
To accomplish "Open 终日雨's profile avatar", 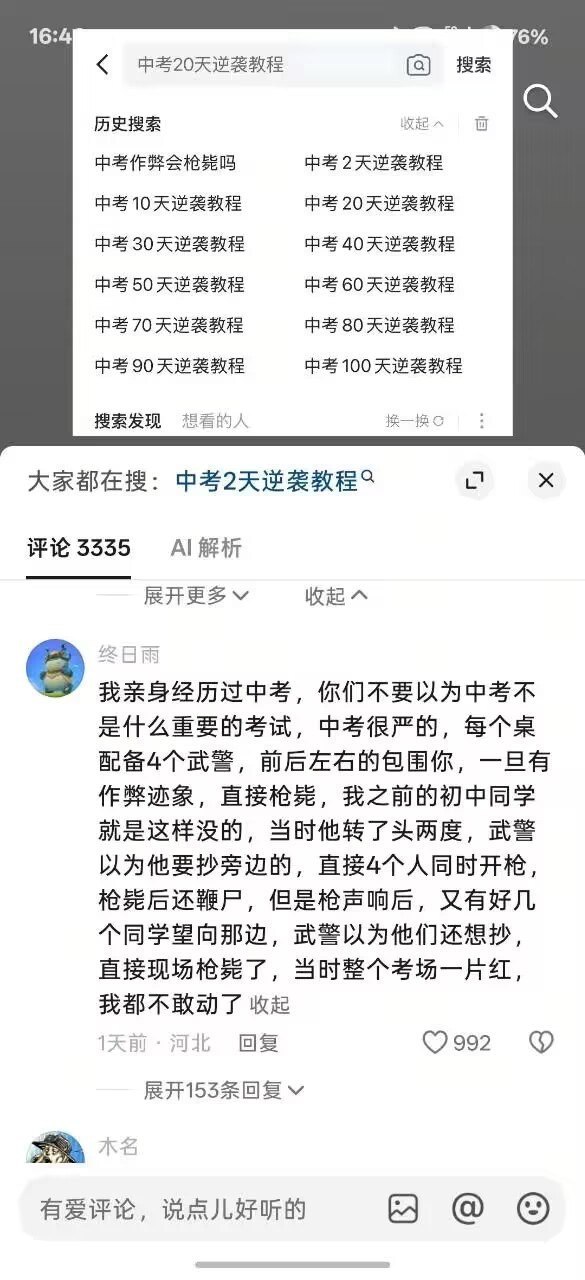I will point(55,668).
